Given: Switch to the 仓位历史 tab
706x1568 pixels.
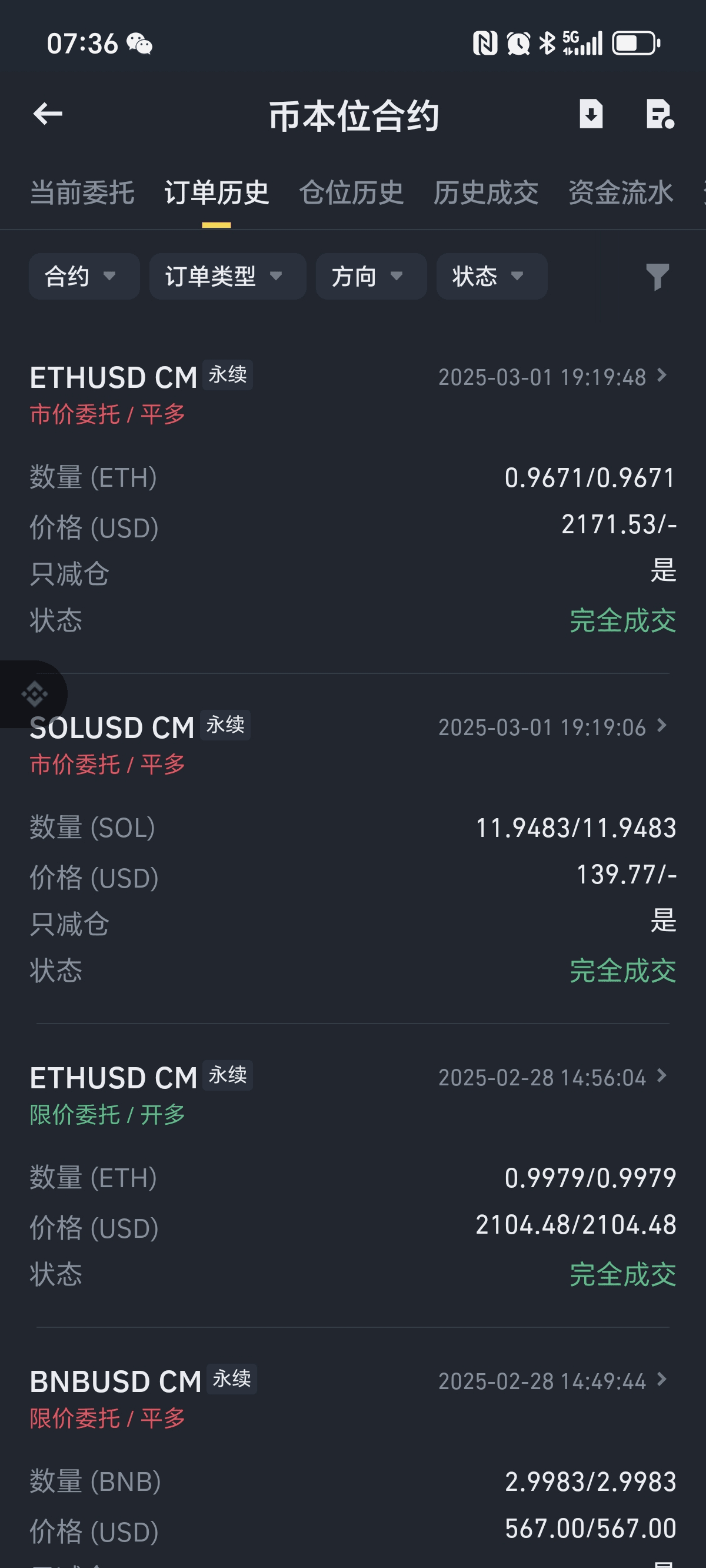Looking at the screenshot, I should coord(351,193).
